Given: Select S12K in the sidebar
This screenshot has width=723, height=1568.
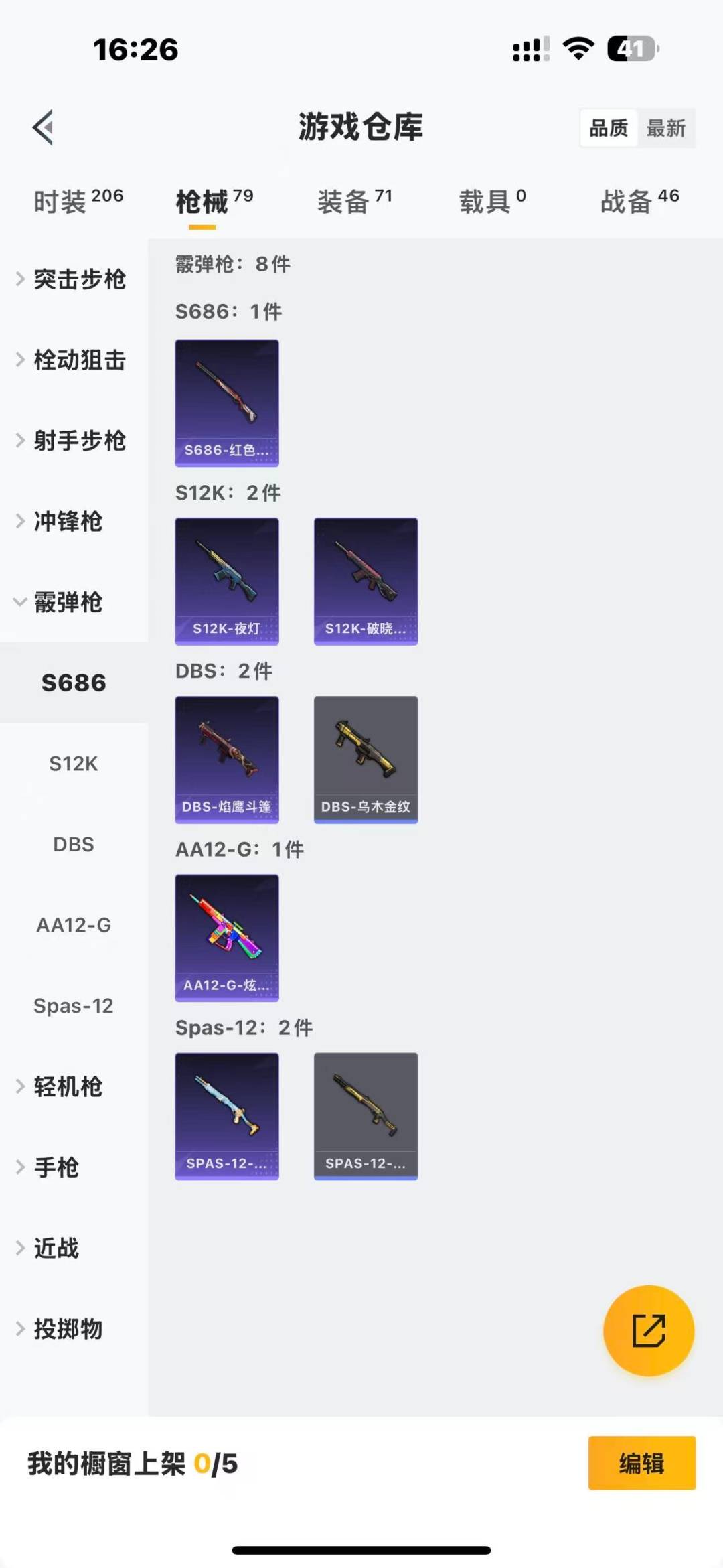Looking at the screenshot, I should (74, 764).
